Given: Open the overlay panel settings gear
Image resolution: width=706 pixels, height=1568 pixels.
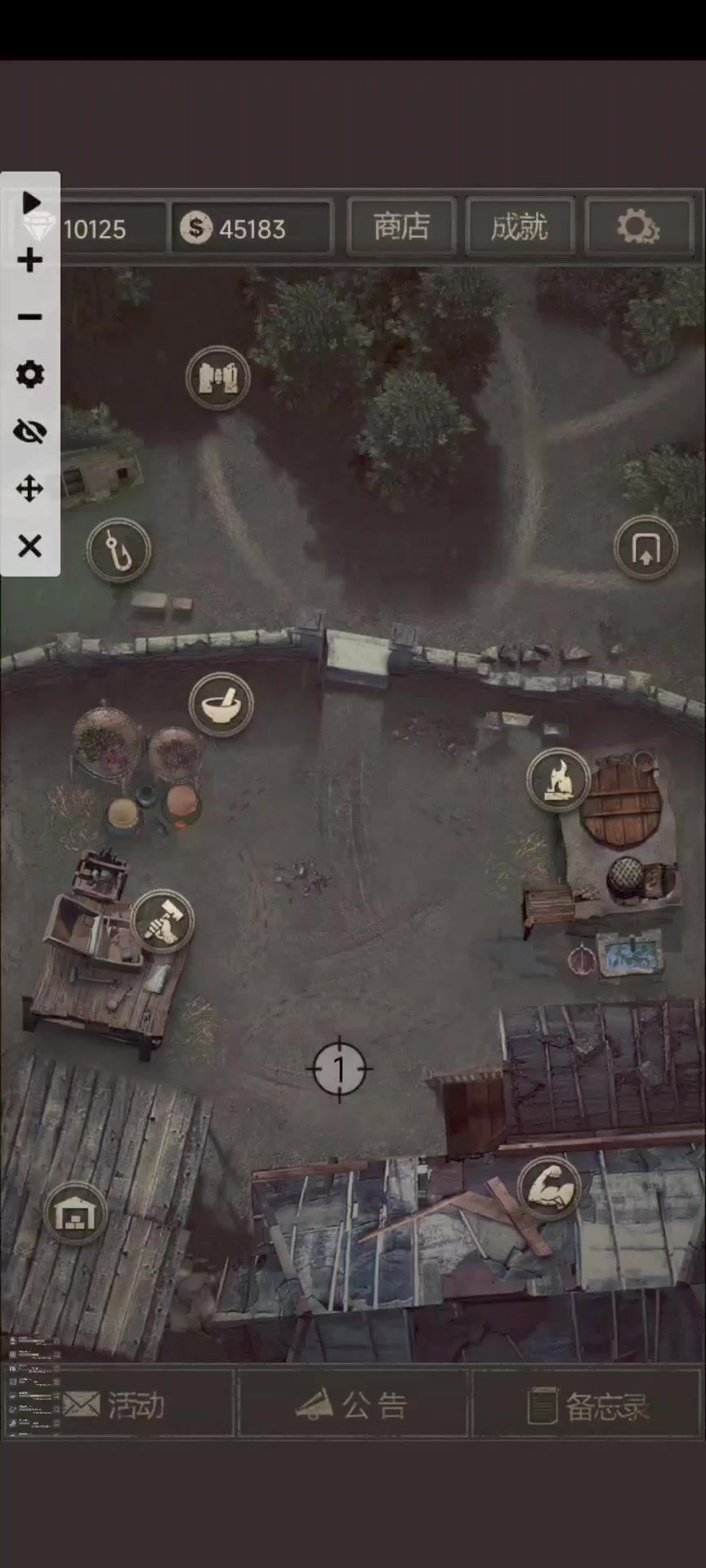Looking at the screenshot, I should [x=30, y=374].
